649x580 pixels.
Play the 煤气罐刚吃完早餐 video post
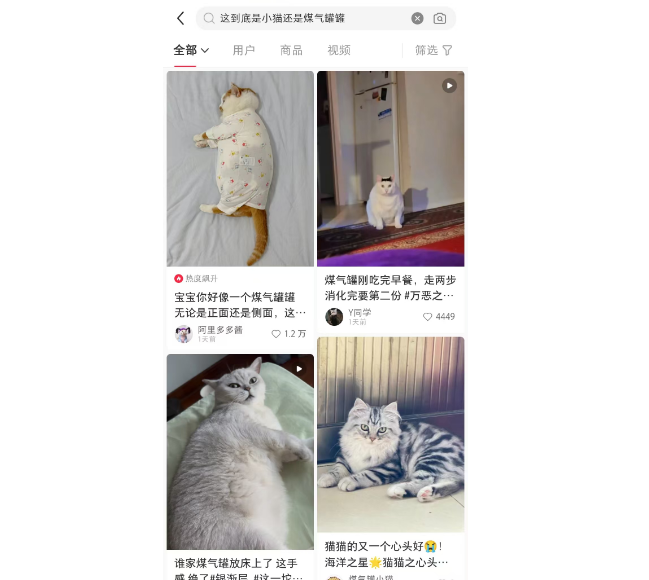pos(390,168)
